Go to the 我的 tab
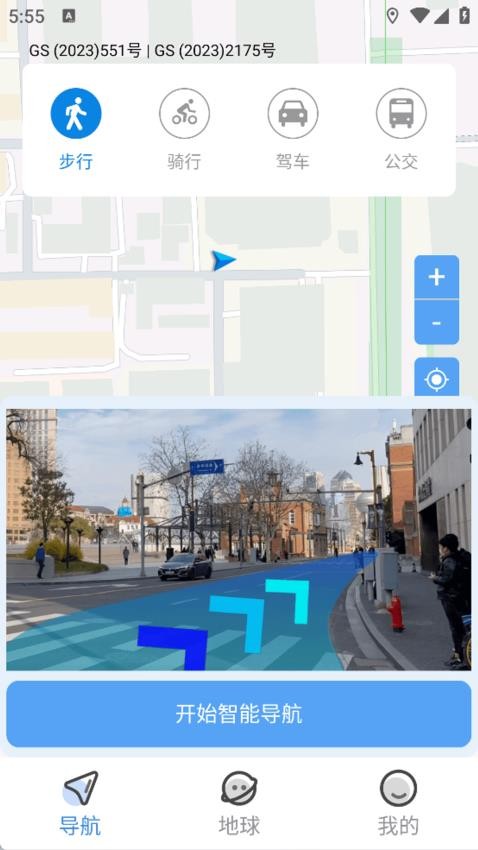Screen dimensions: 478x850 (398, 803)
